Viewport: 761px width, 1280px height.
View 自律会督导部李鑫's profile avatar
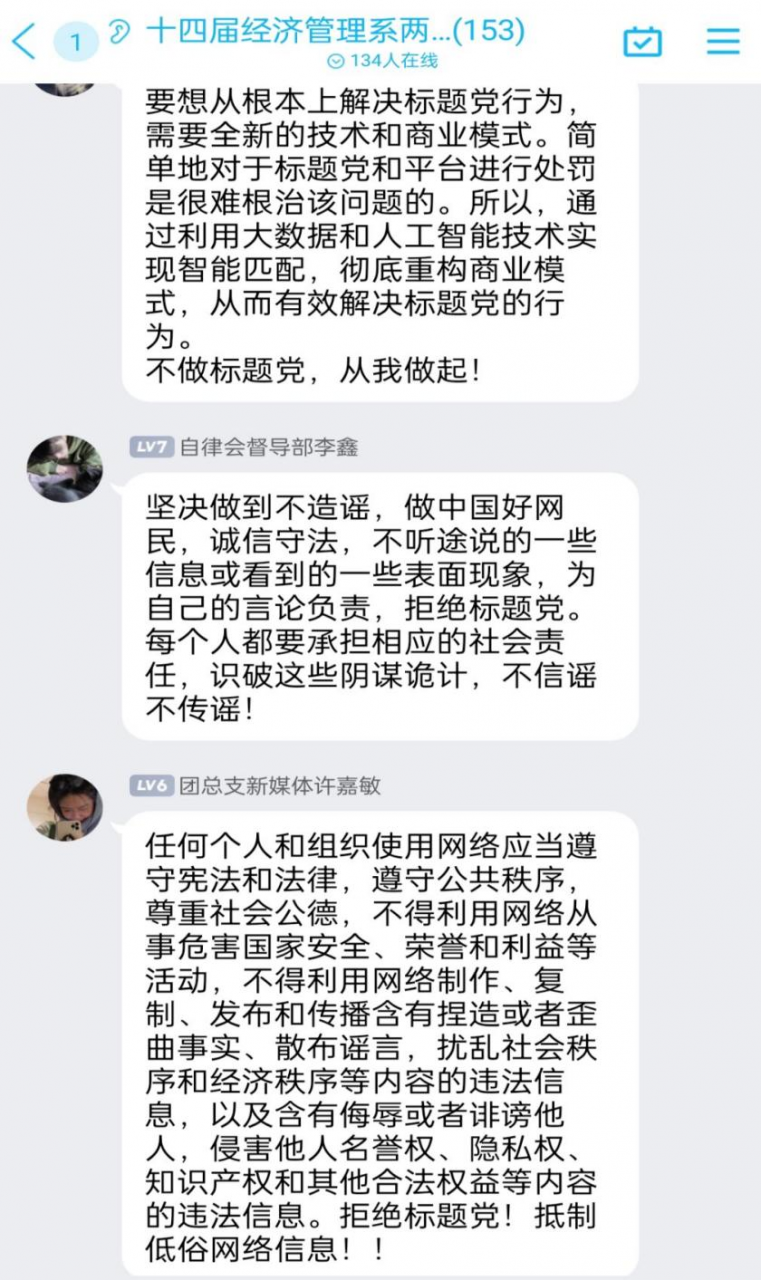point(65,468)
